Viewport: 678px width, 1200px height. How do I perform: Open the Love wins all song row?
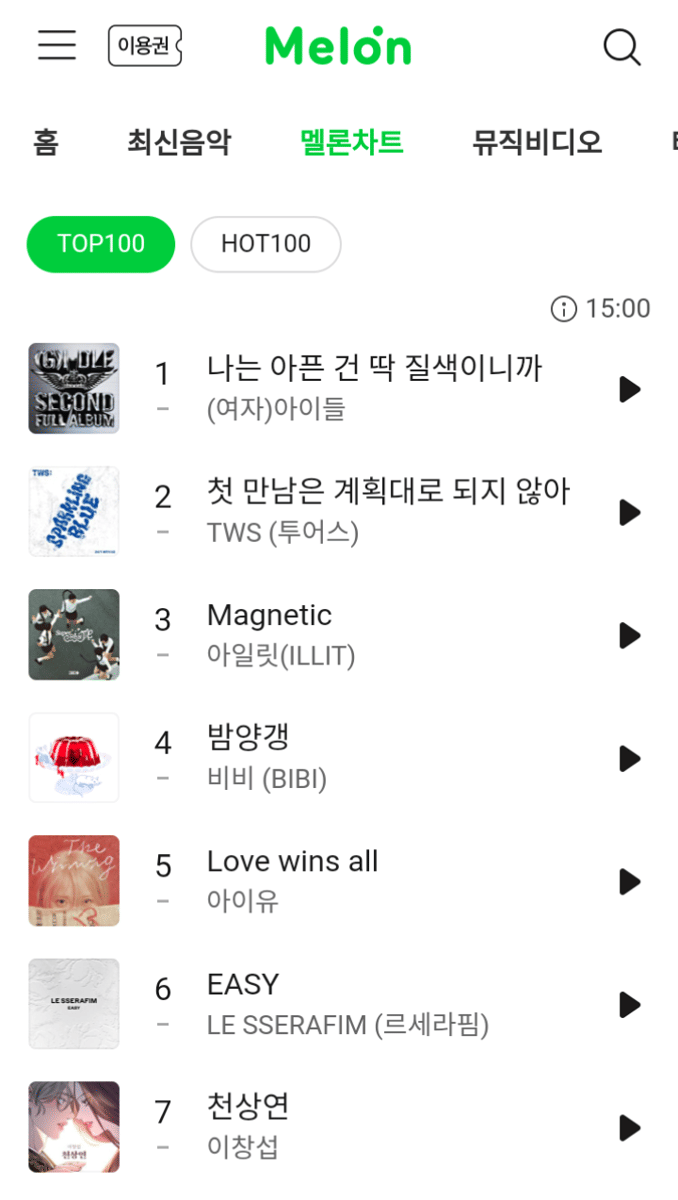380,880
